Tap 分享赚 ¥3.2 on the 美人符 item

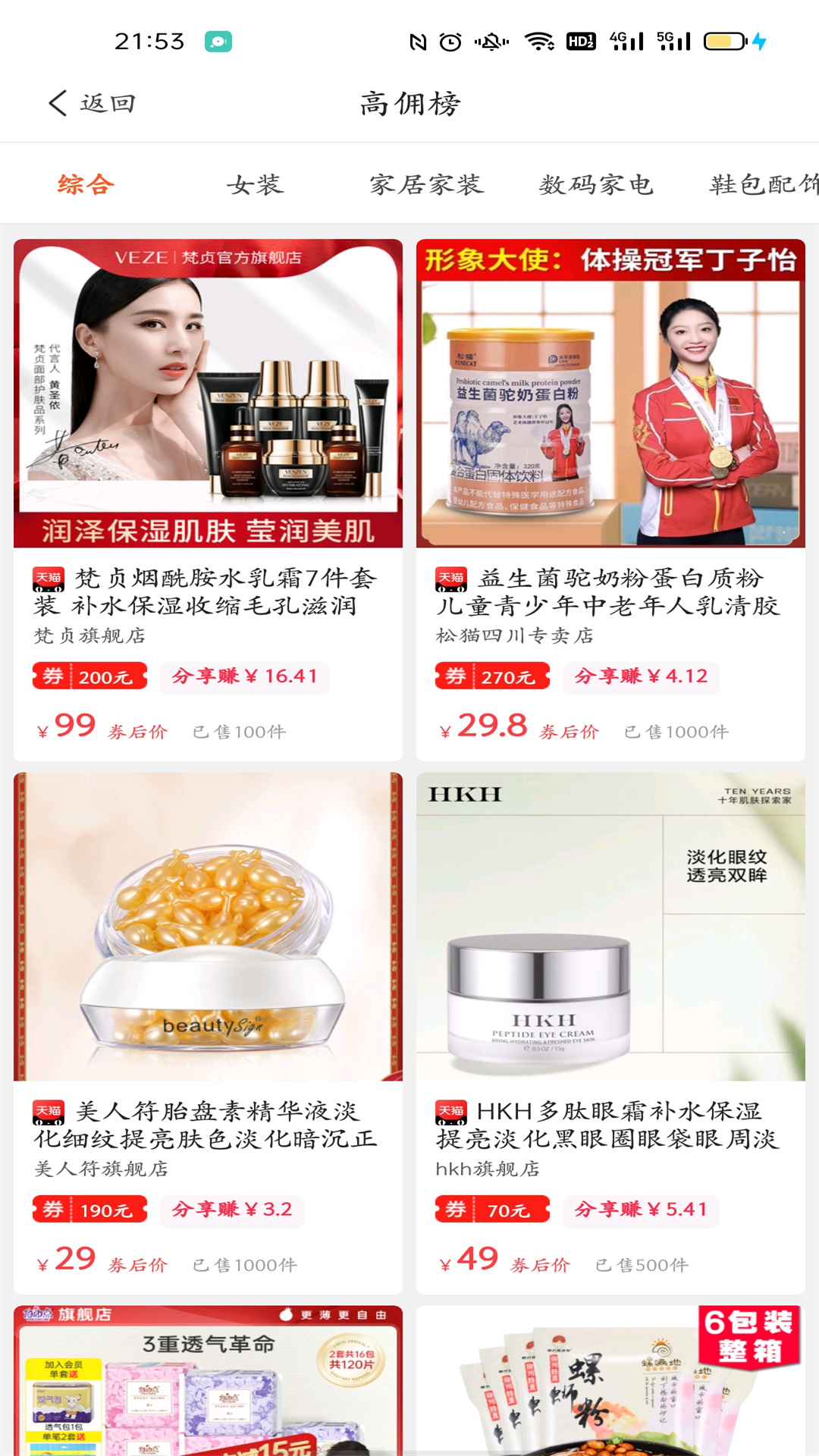click(x=232, y=1210)
